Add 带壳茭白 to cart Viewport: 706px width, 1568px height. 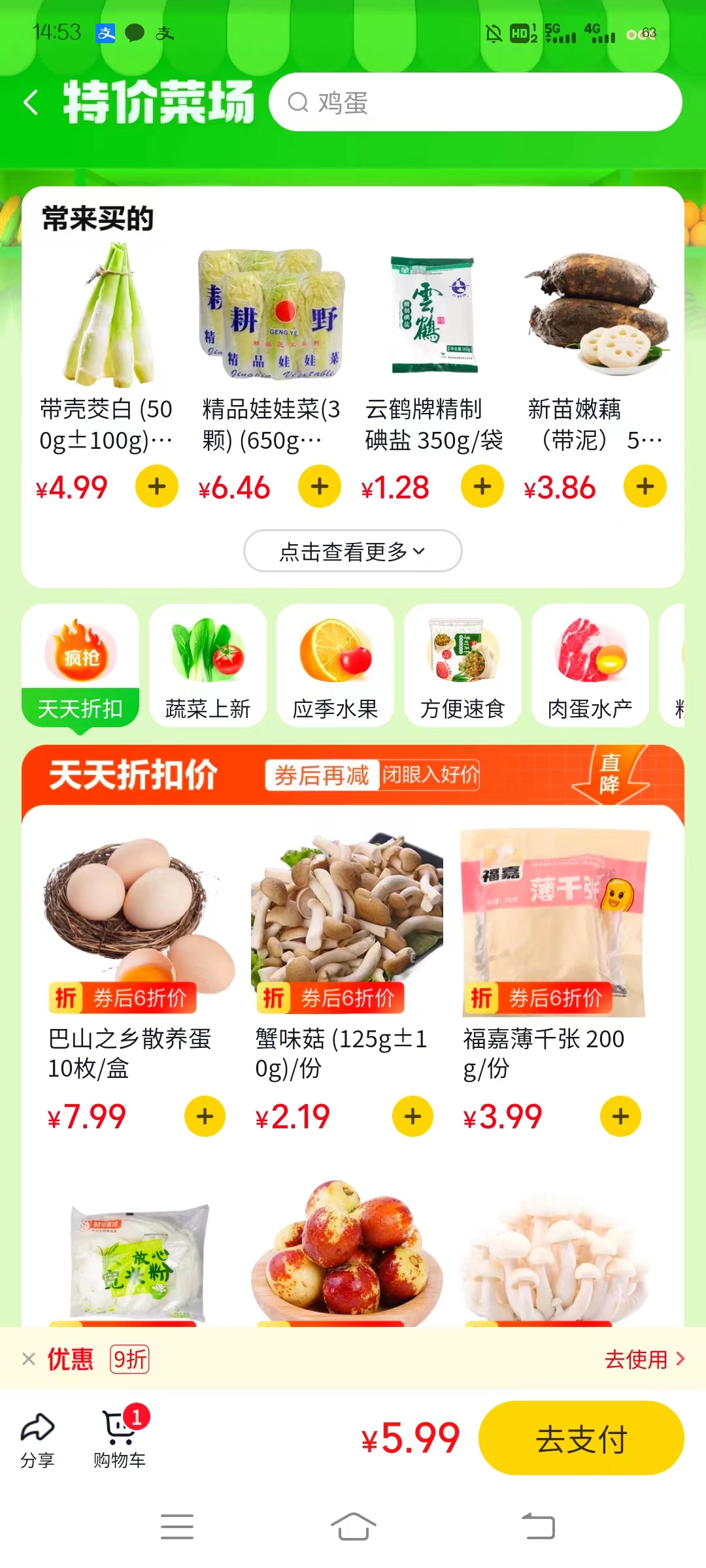(x=157, y=487)
